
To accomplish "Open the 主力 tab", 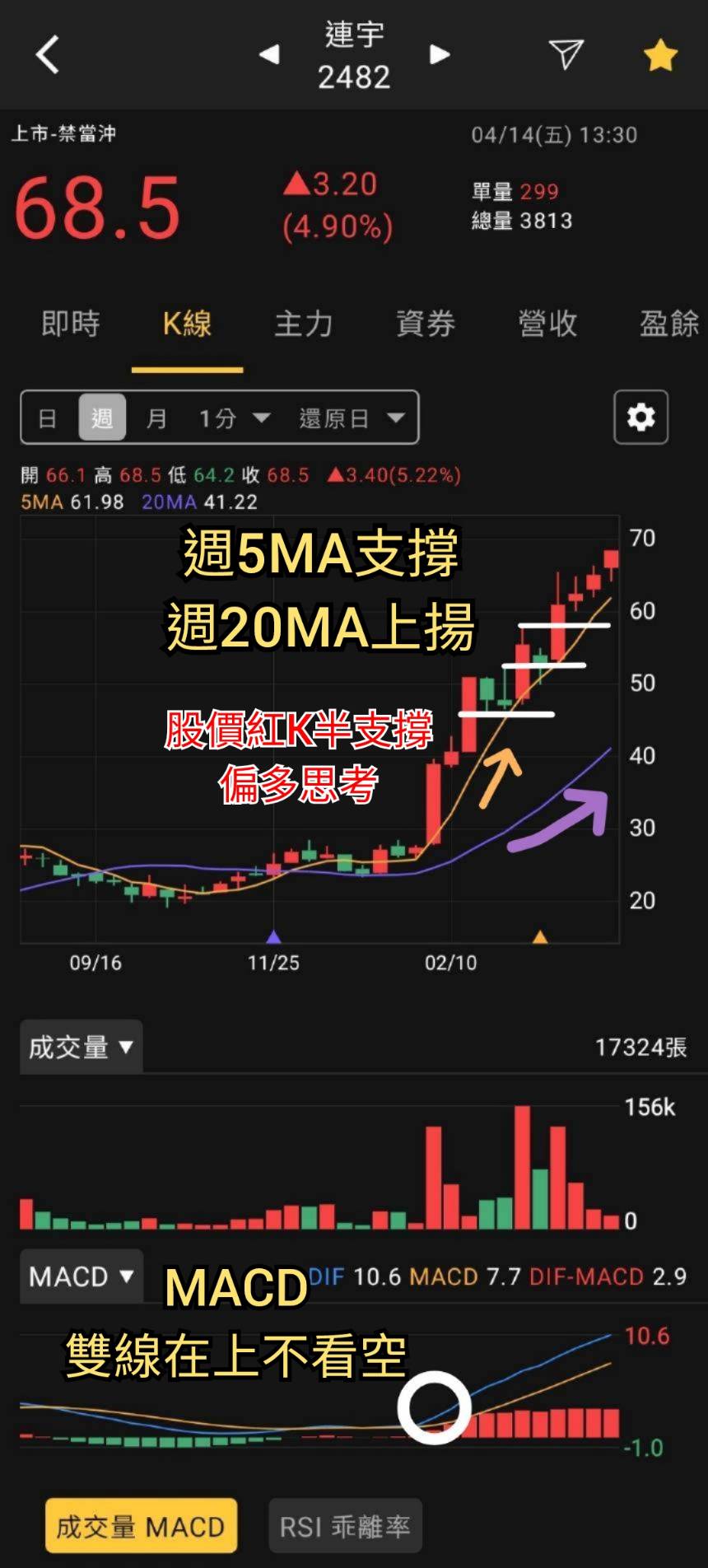I will (x=304, y=324).
